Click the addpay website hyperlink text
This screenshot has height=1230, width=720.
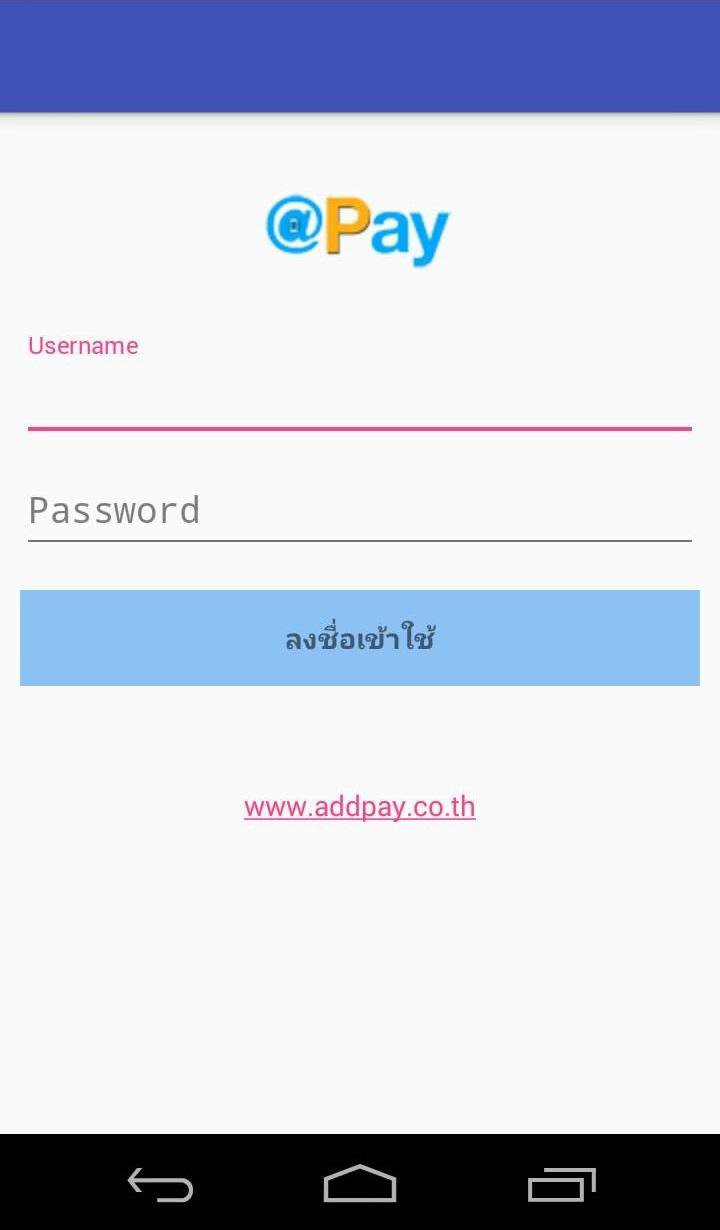click(360, 805)
